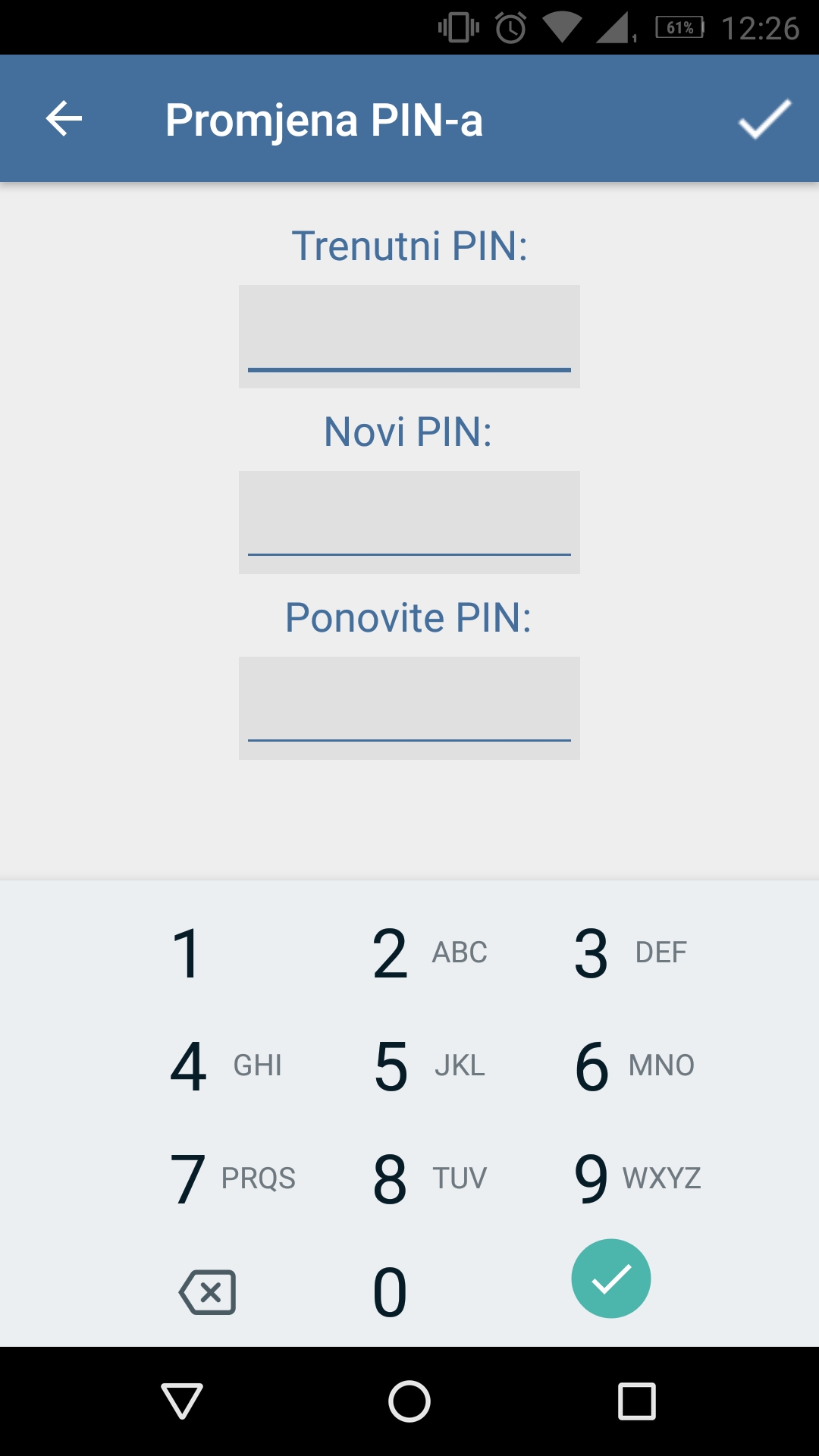This screenshot has height=1456, width=819.
Task: Open recent apps from navigation bar
Action: coord(637,1401)
